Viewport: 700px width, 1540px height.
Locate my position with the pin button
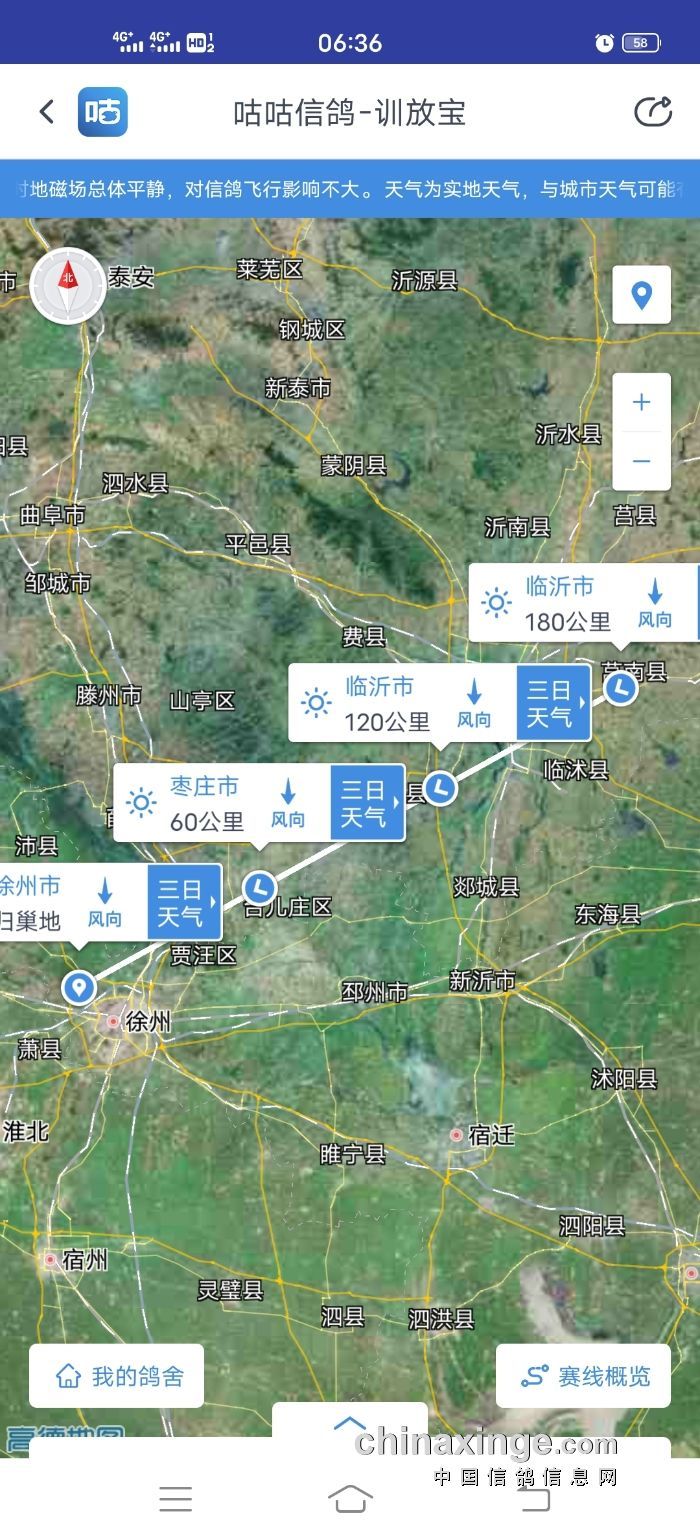(641, 295)
